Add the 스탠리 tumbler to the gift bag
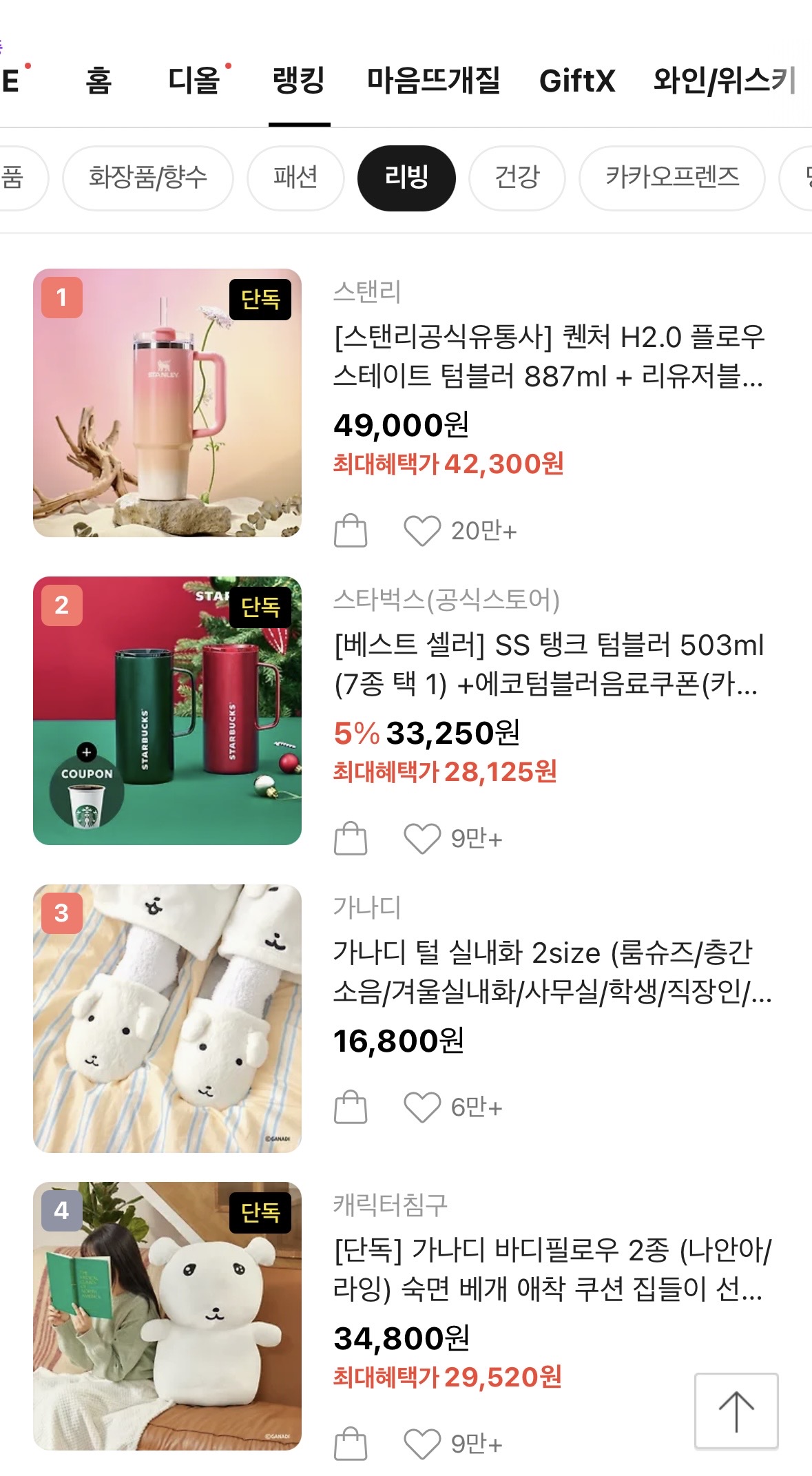 click(351, 531)
